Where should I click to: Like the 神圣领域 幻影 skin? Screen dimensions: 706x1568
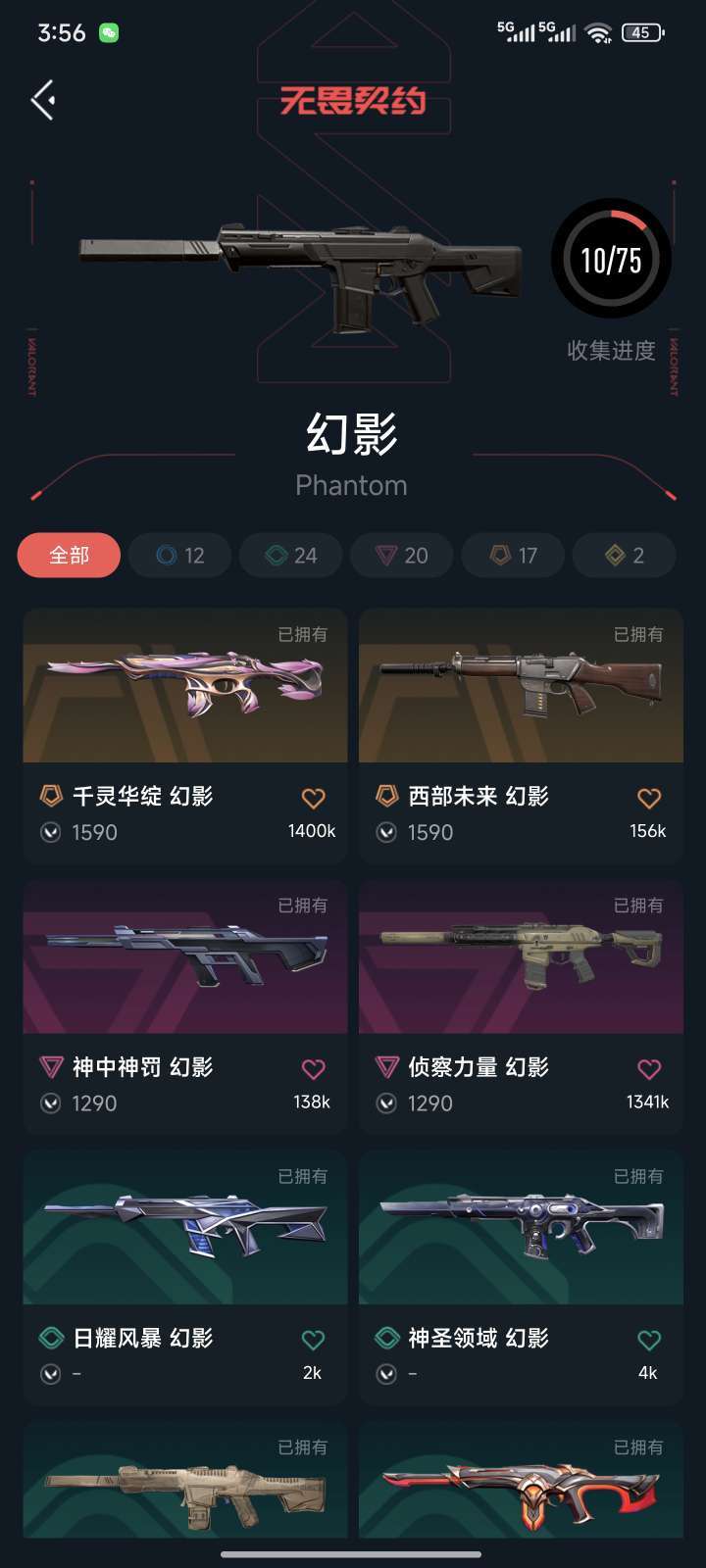click(x=649, y=1340)
